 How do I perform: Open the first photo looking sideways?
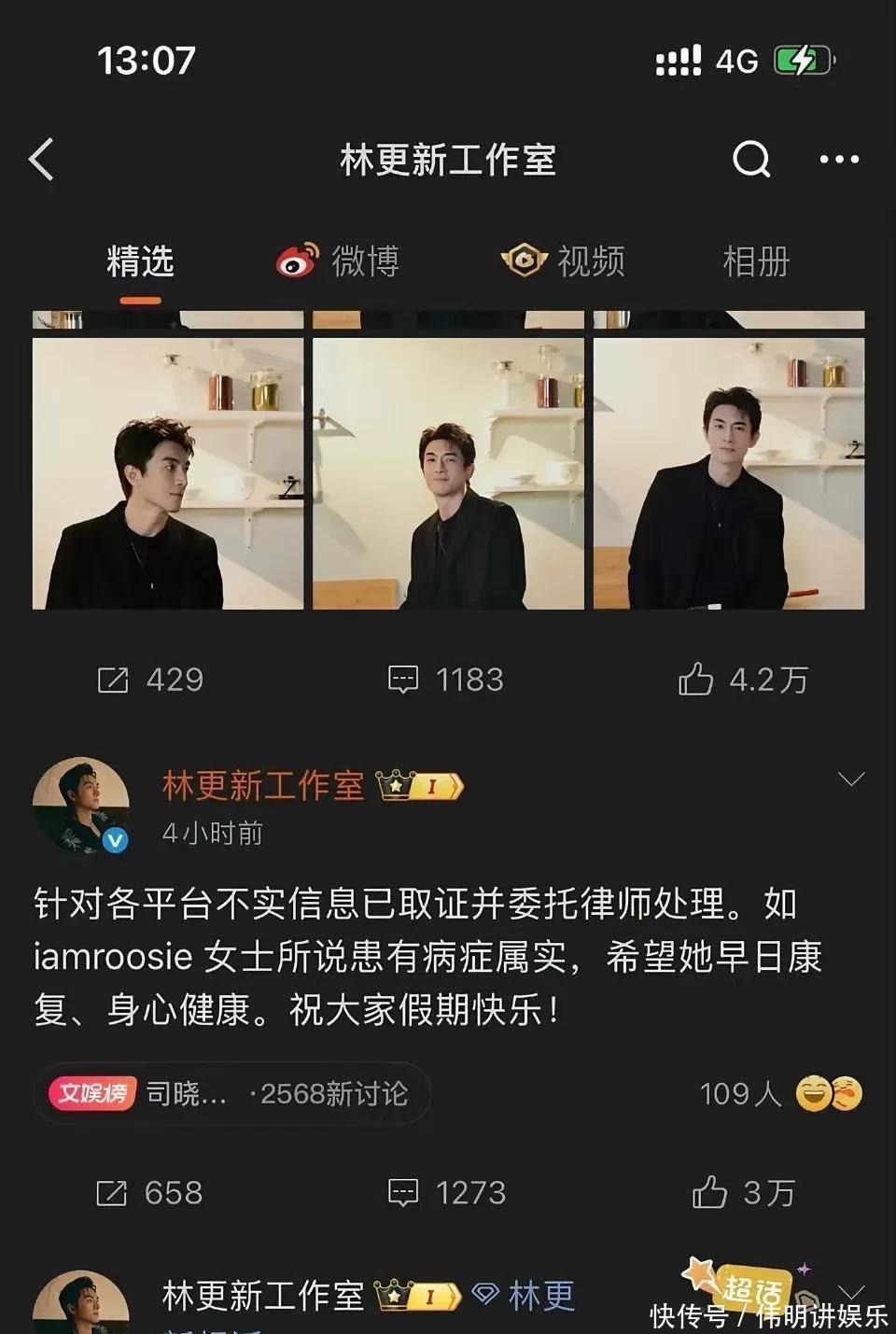point(168,473)
